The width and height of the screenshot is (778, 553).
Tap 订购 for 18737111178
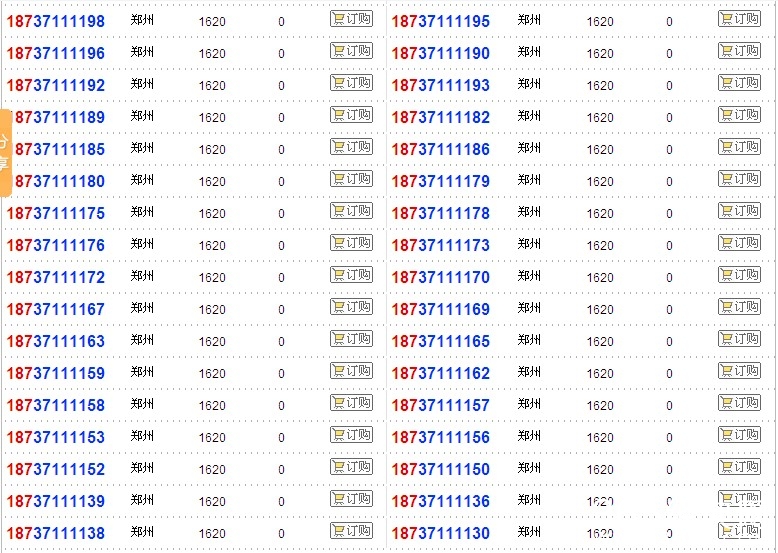coord(739,211)
